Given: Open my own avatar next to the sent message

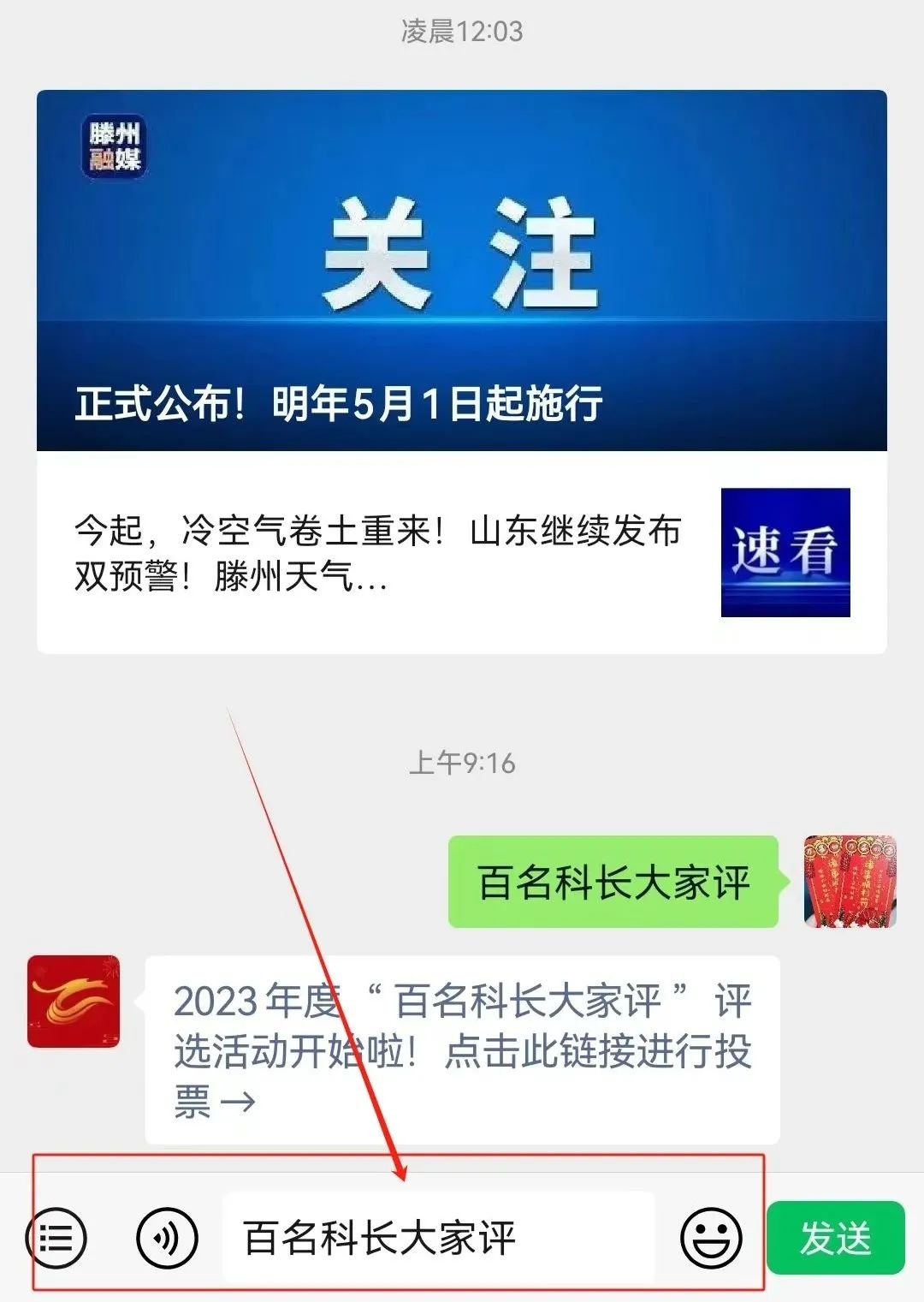Looking at the screenshot, I should pos(850,882).
